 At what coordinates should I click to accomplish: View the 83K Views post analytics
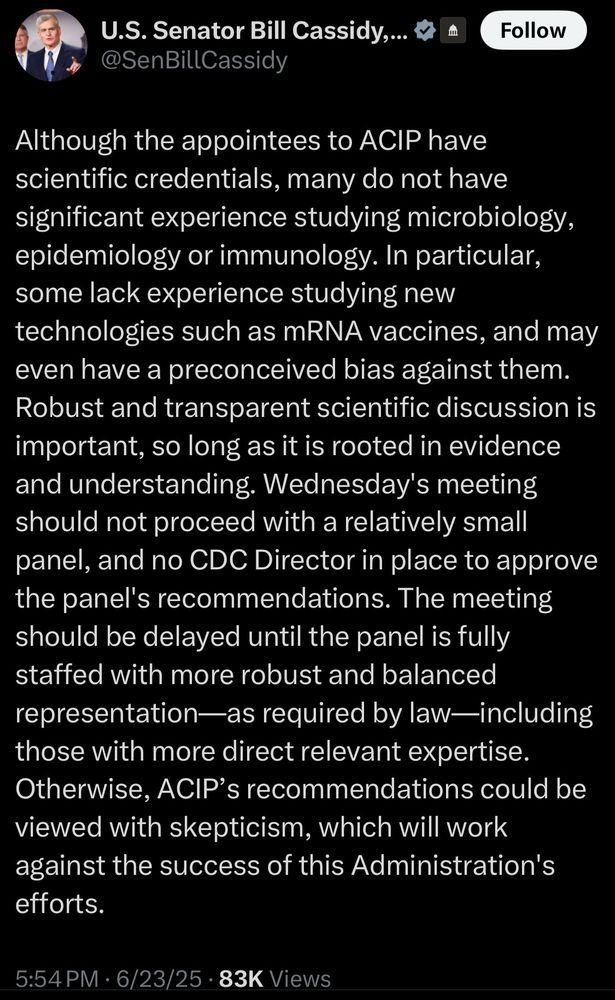click(x=275, y=979)
